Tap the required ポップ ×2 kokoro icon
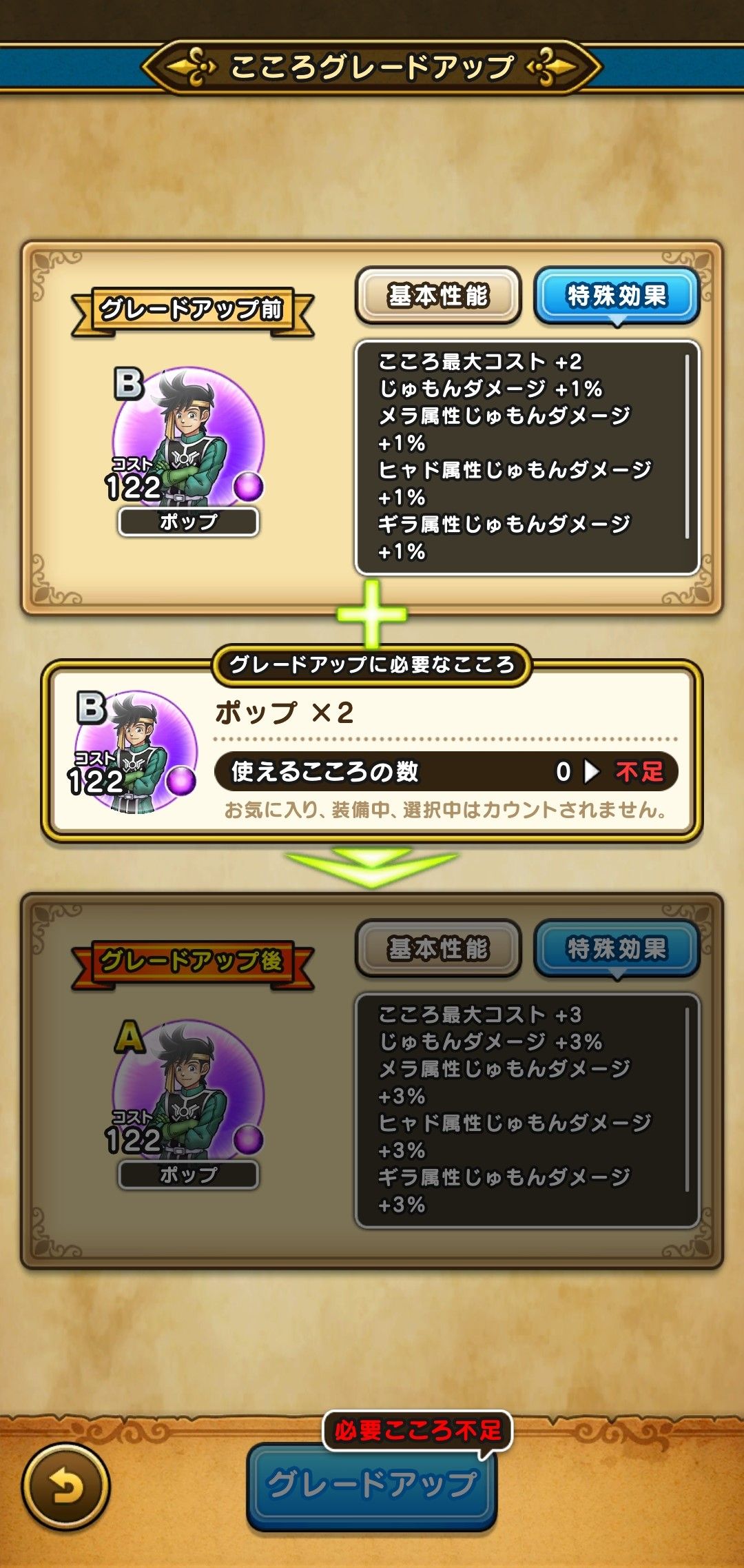The height and width of the screenshot is (1568, 744). (x=135, y=751)
